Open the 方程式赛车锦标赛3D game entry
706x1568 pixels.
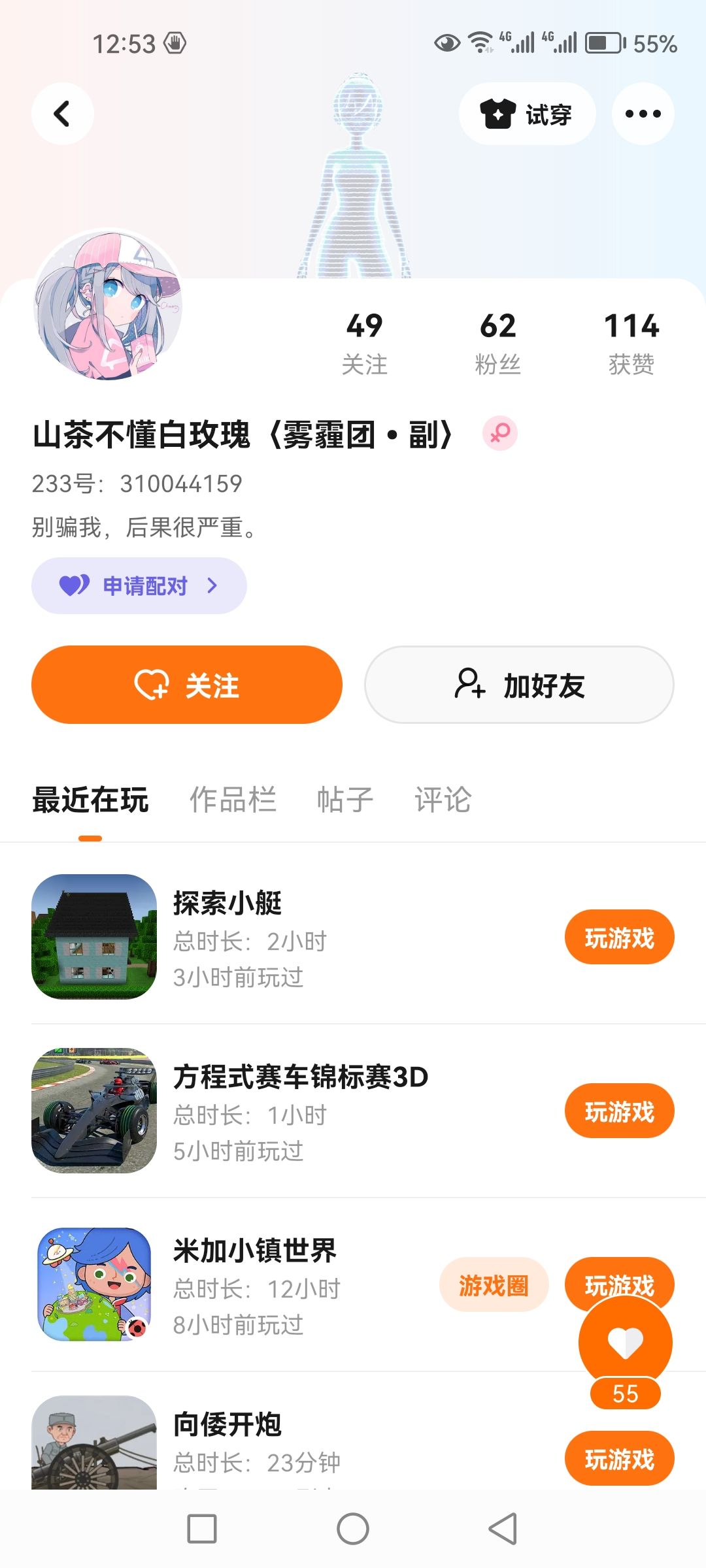tap(301, 1111)
